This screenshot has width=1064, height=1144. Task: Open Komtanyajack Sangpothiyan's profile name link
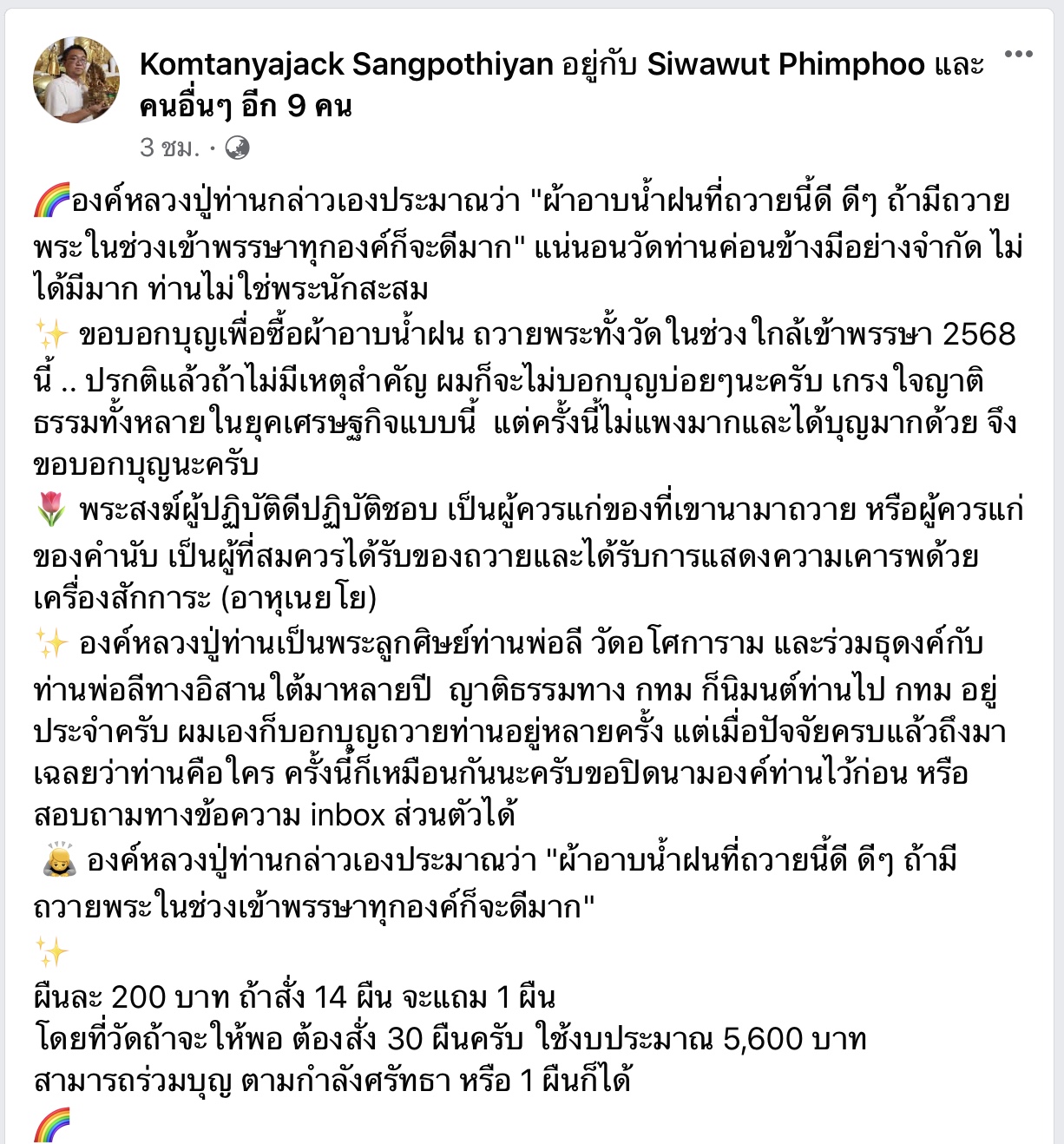(346, 64)
